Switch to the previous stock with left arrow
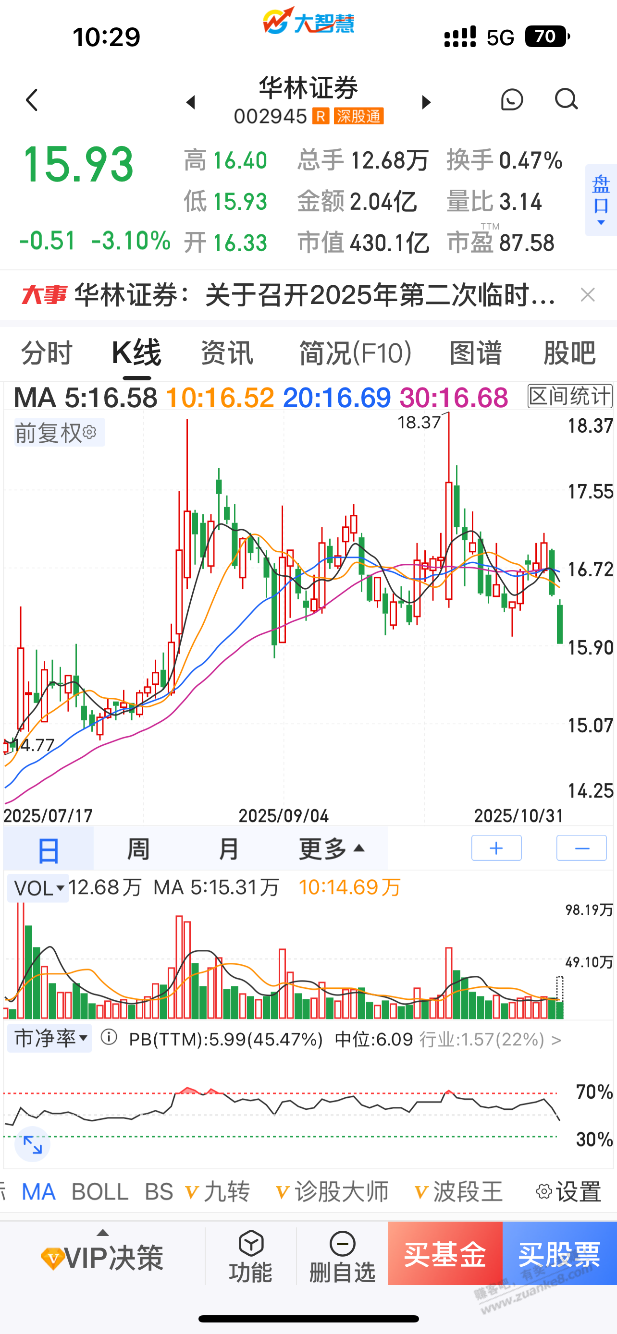 pos(190,102)
